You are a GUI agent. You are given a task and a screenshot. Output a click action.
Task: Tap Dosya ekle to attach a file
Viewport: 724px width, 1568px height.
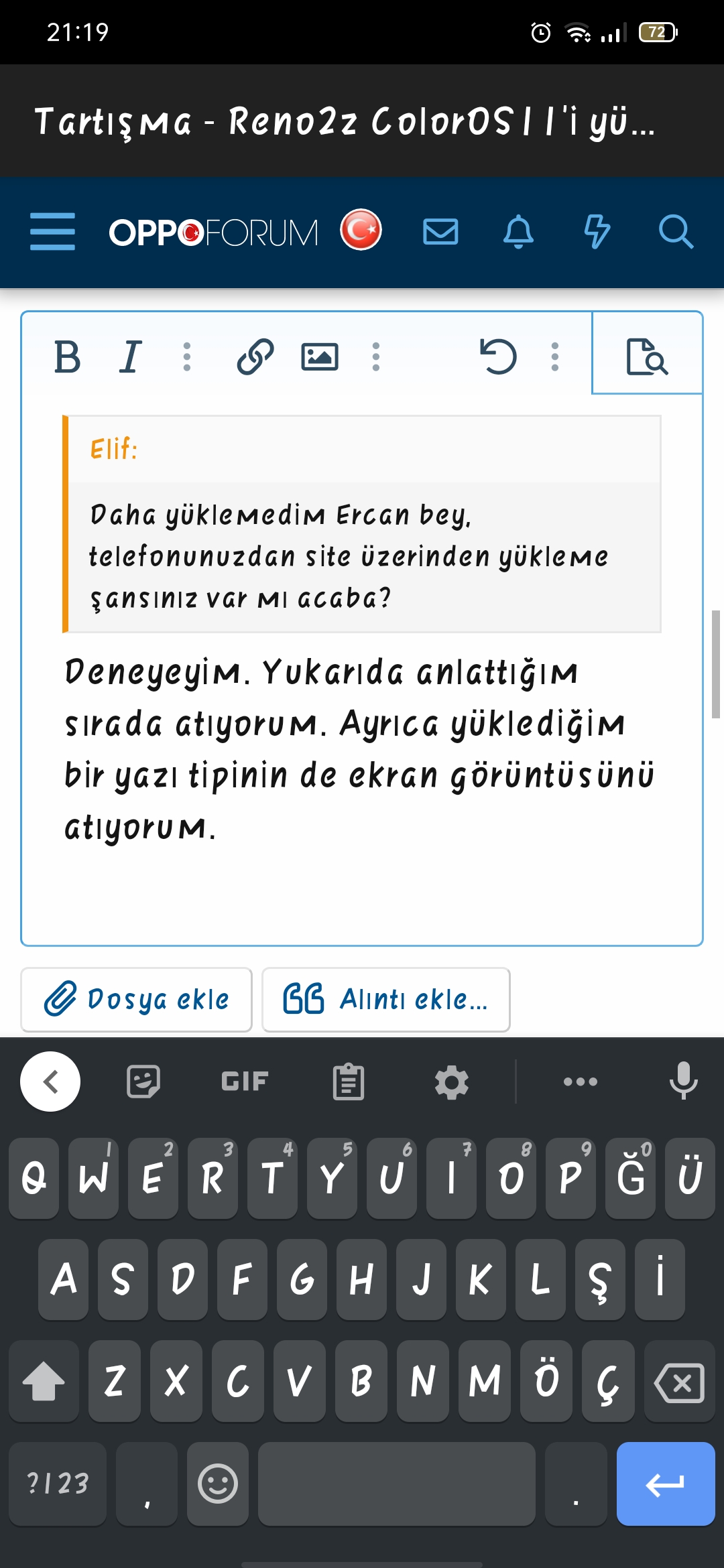[137, 999]
